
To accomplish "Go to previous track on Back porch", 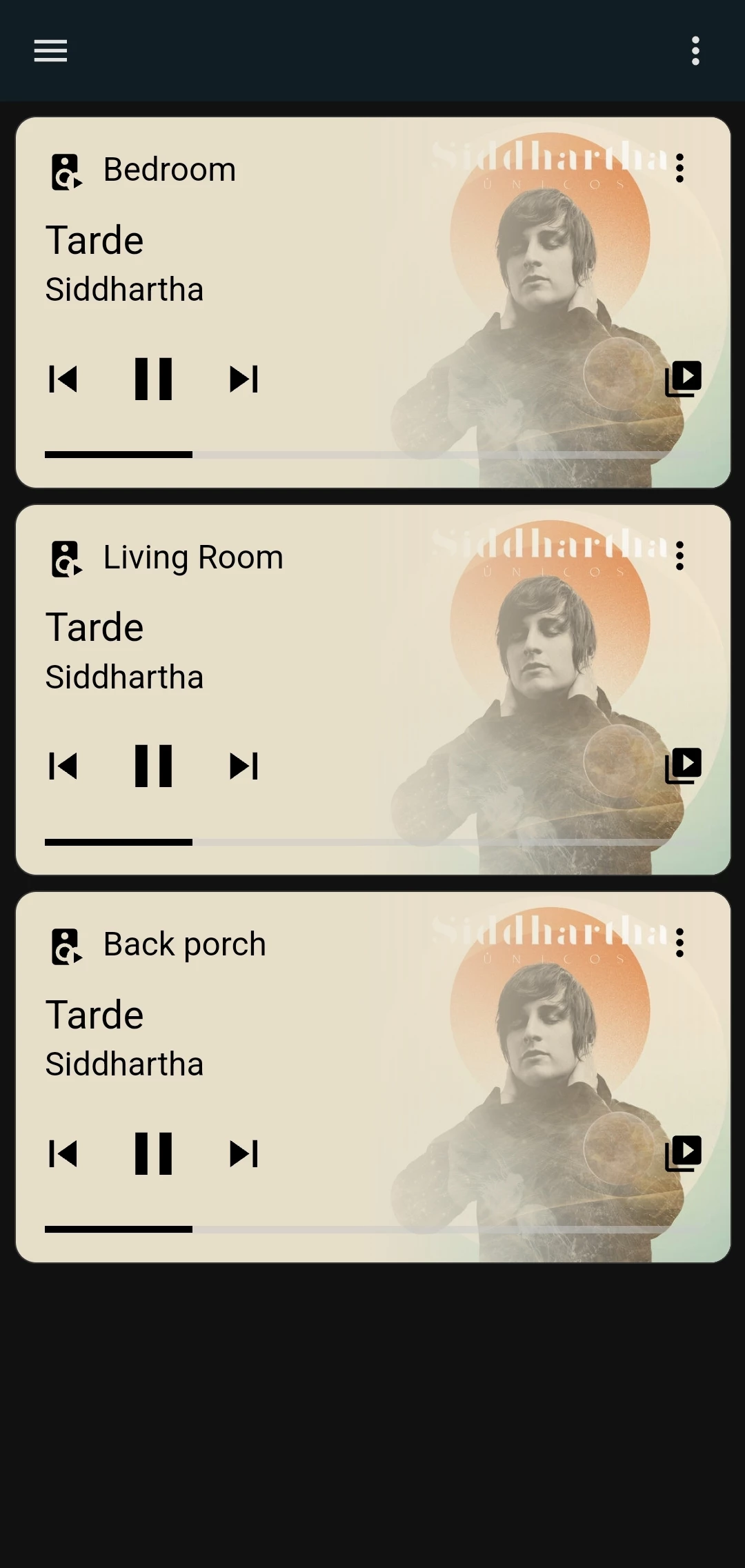I will tap(63, 1153).
